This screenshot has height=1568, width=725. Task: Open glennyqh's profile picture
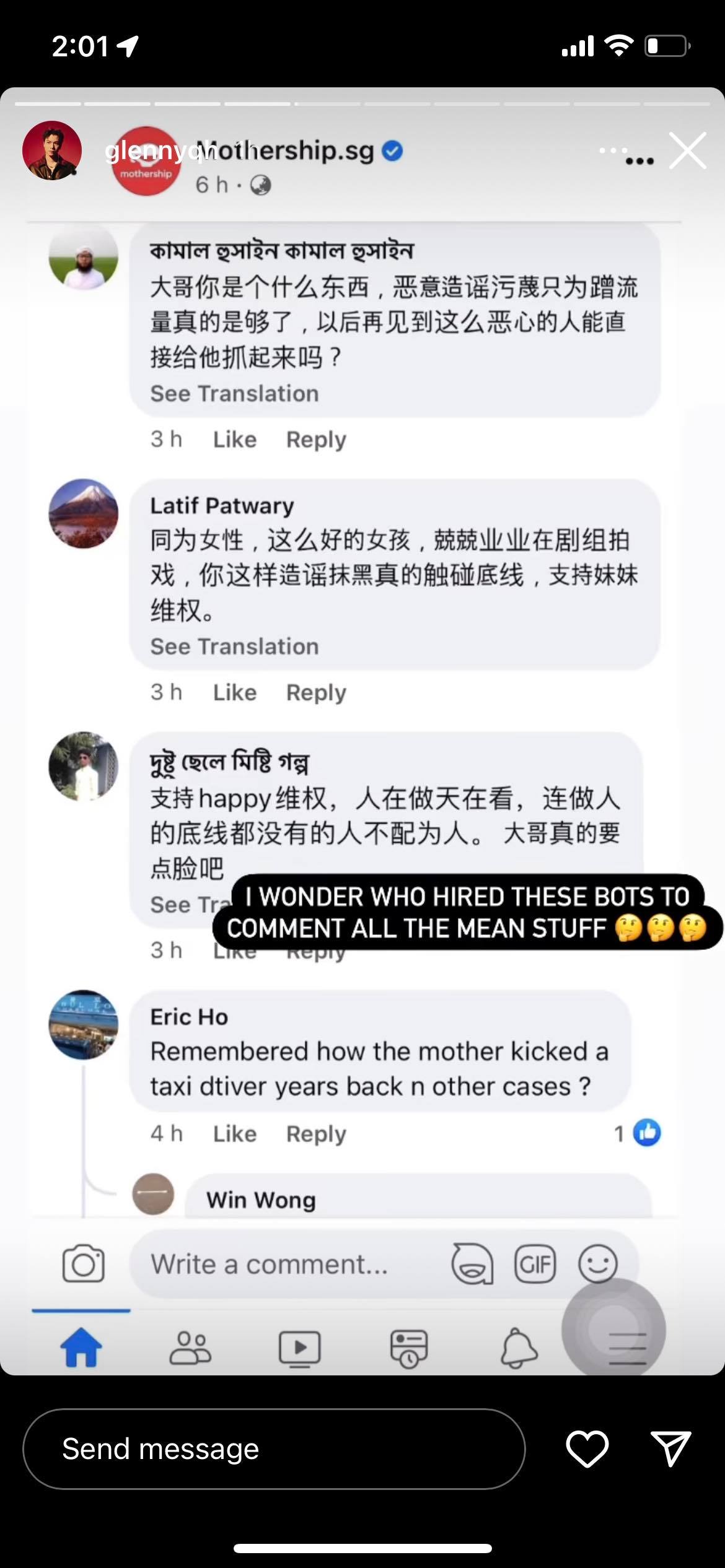[x=52, y=150]
